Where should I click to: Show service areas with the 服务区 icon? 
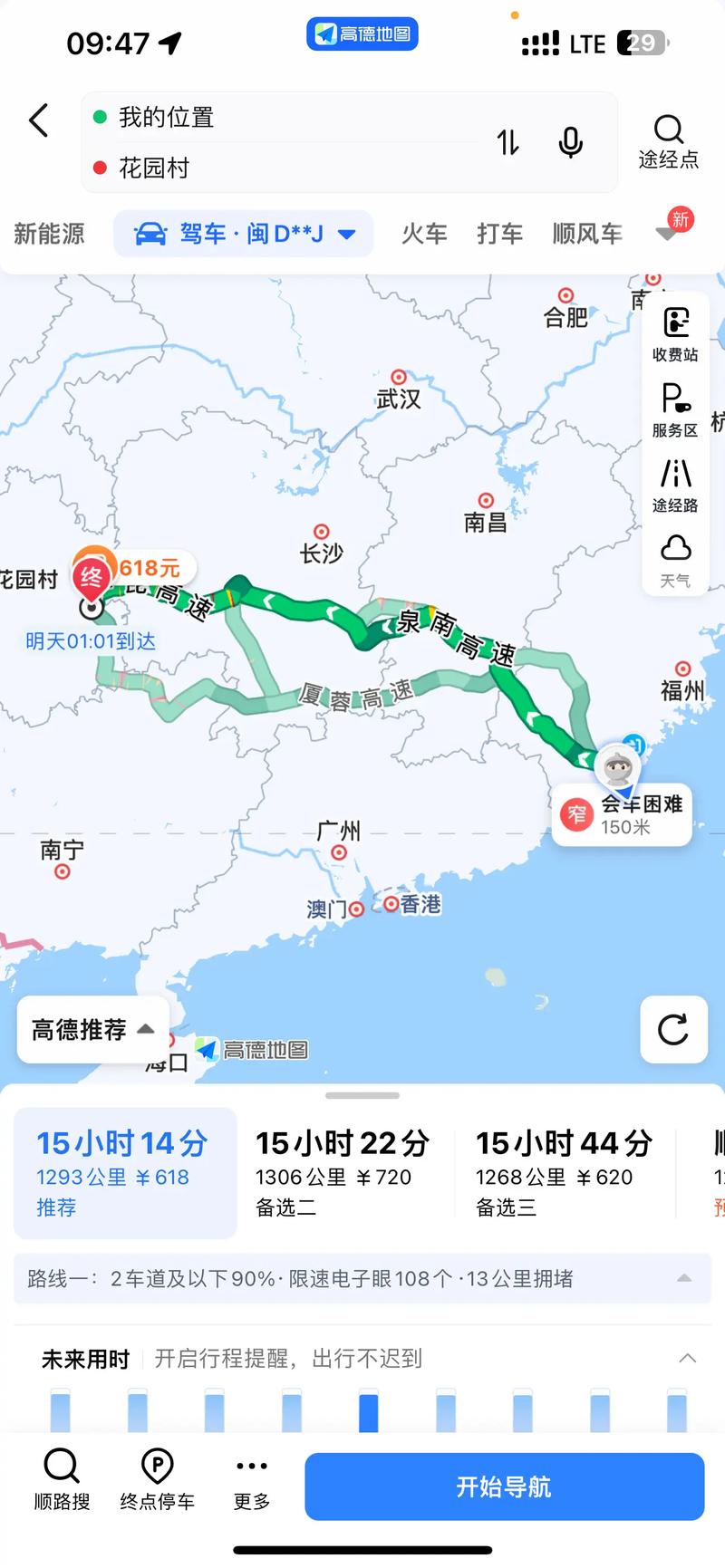tap(674, 407)
